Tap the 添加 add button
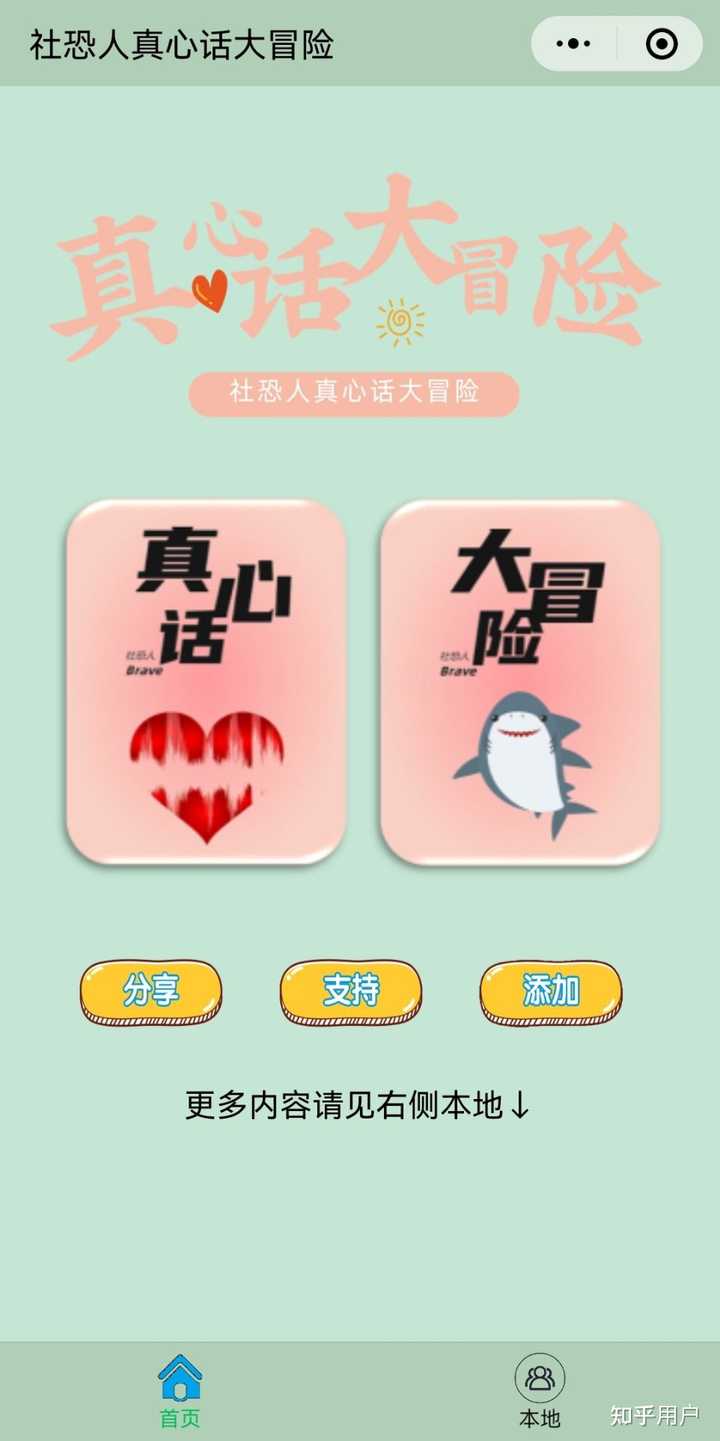 point(549,990)
